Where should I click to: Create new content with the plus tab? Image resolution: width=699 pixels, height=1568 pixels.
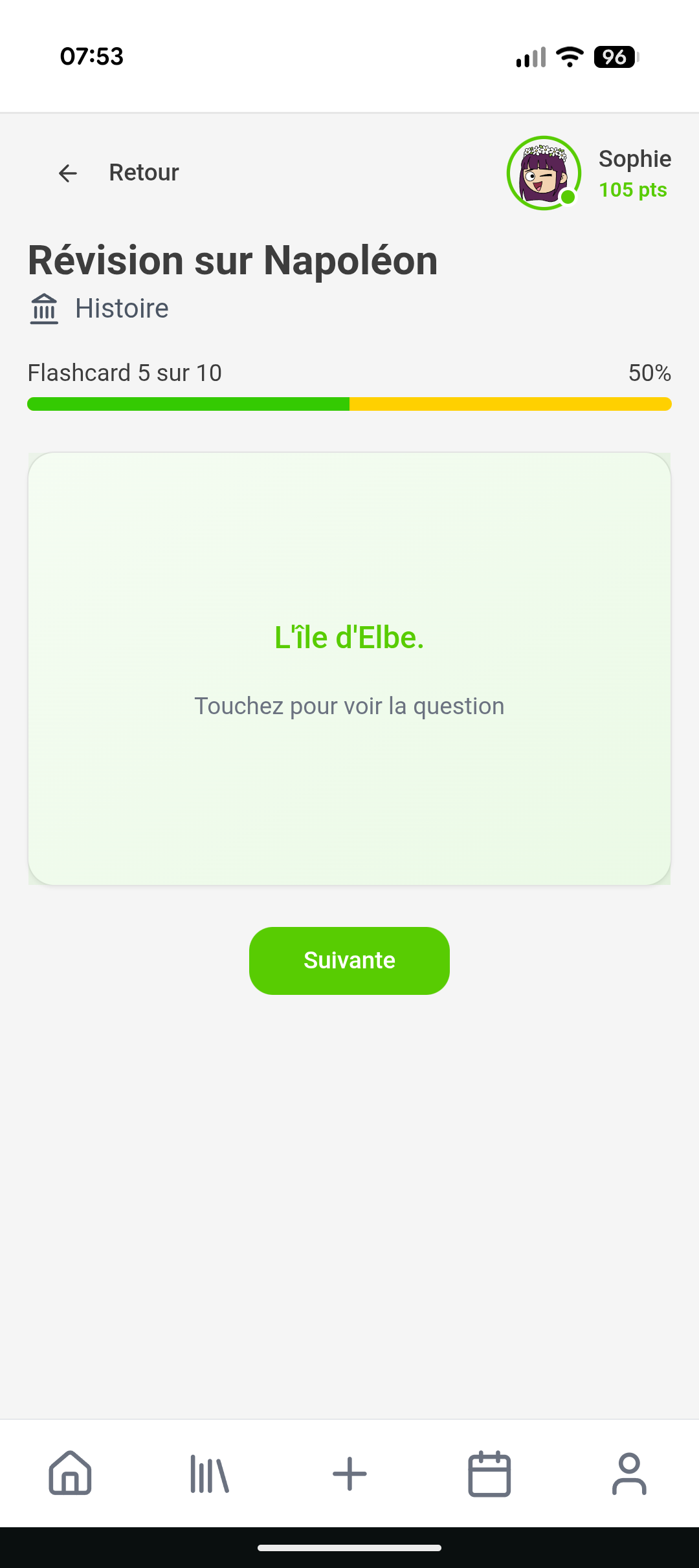349,1474
